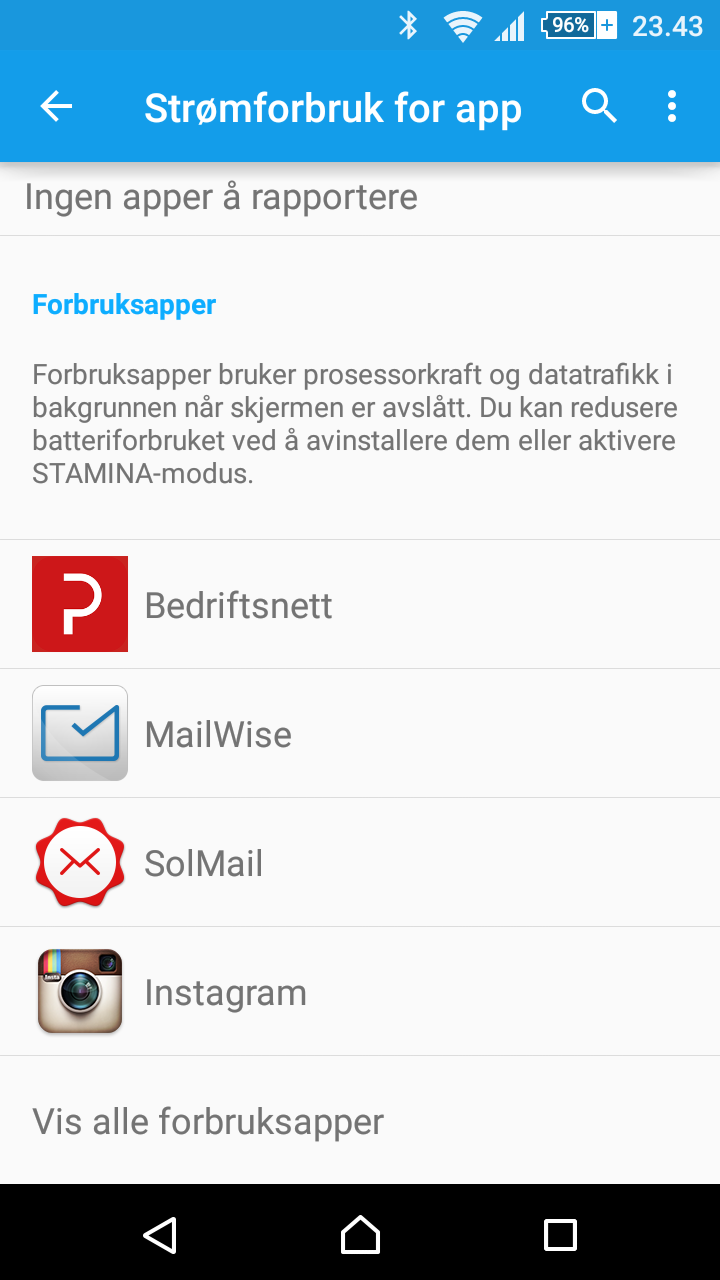Viewport: 720px width, 1280px height.
Task: Tap the Instagram row
Action: (x=360, y=991)
